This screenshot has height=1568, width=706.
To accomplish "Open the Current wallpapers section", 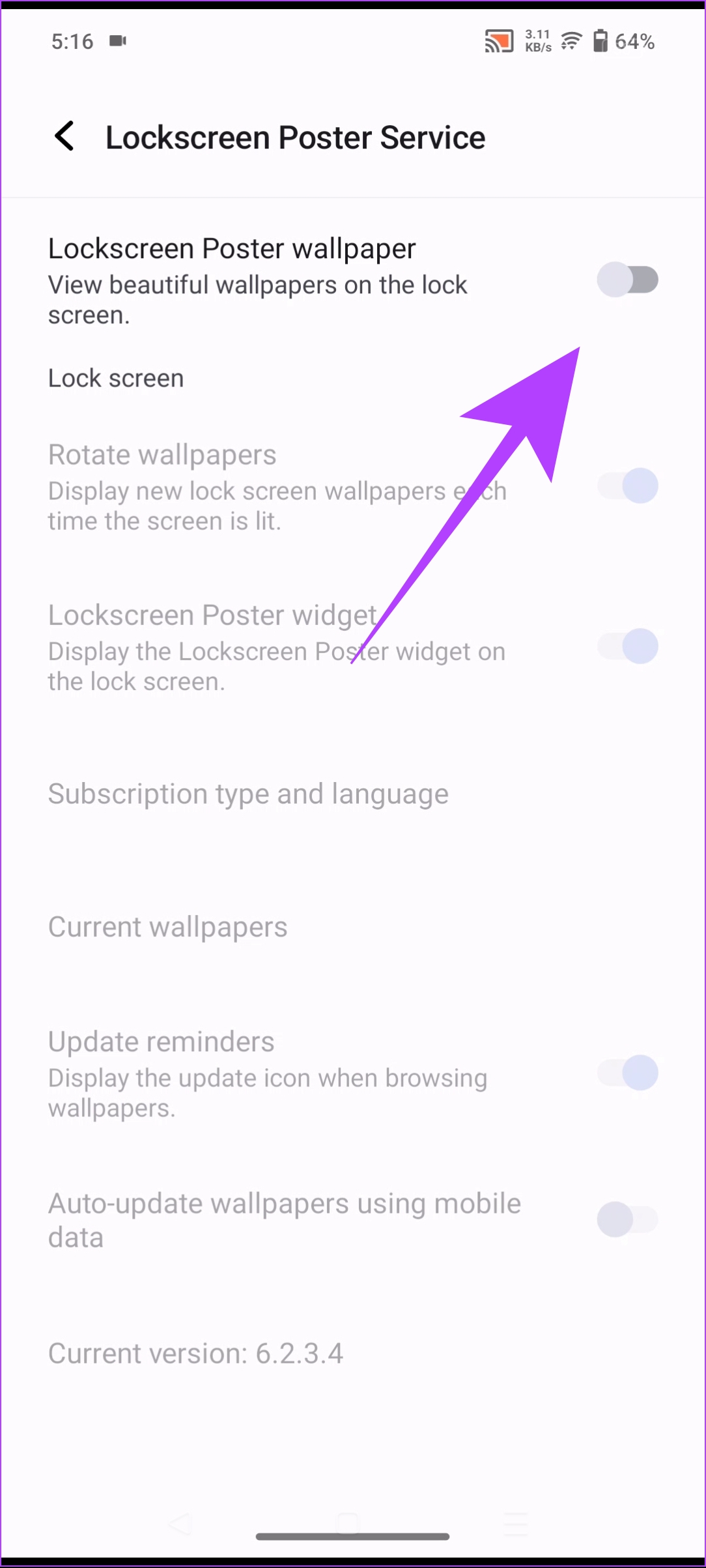I will 167,926.
